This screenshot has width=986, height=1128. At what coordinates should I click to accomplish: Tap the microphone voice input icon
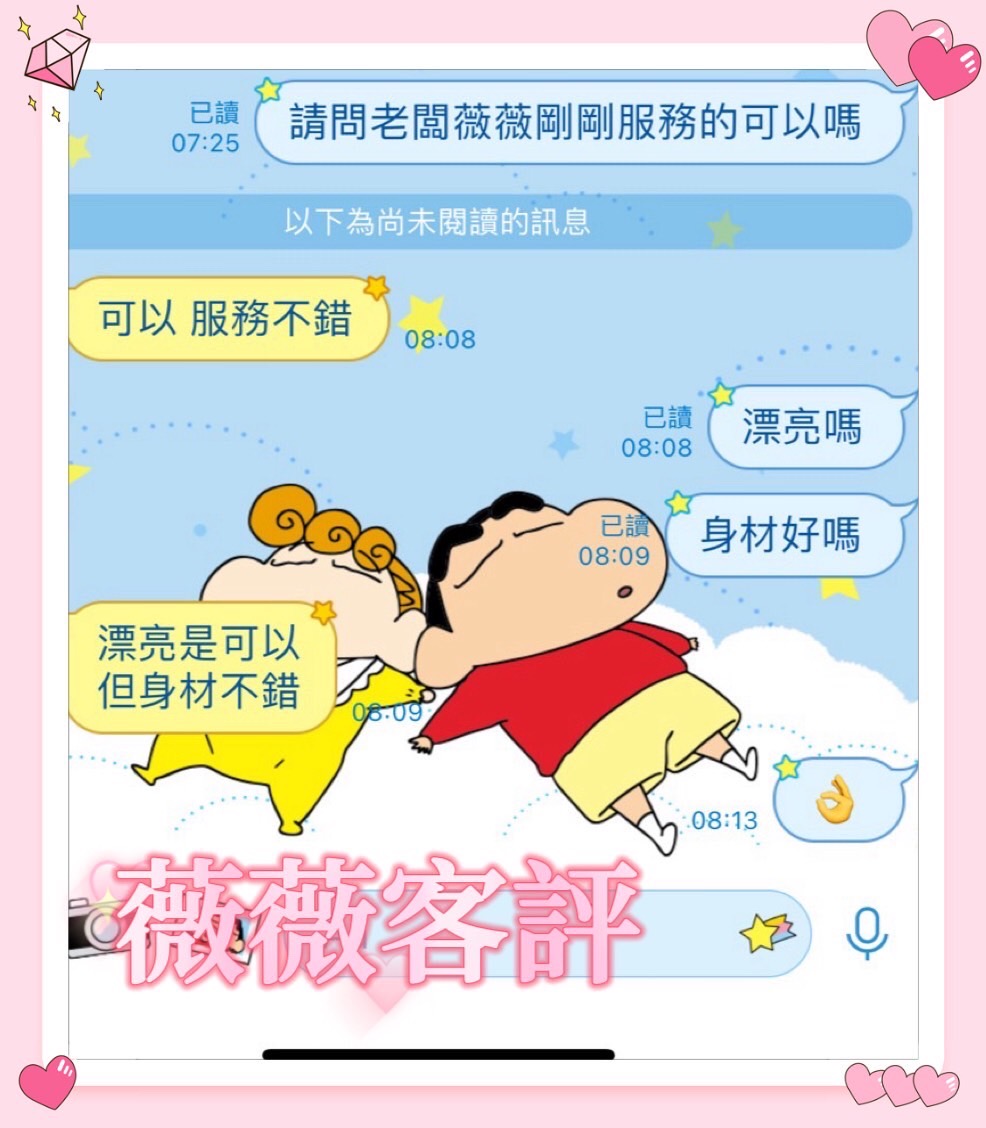[x=868, y=931]
